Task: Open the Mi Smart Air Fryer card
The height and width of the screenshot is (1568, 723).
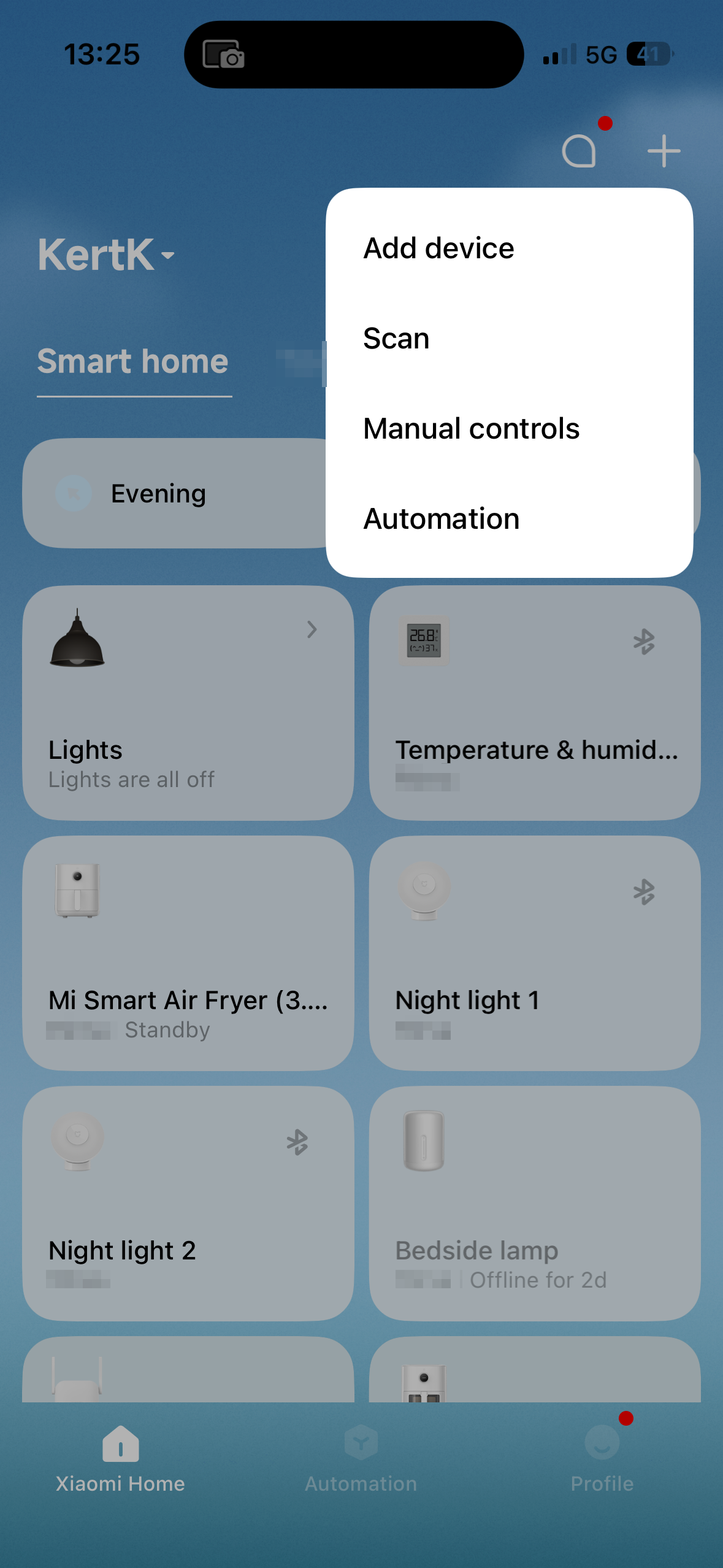Action: point(188,953)
